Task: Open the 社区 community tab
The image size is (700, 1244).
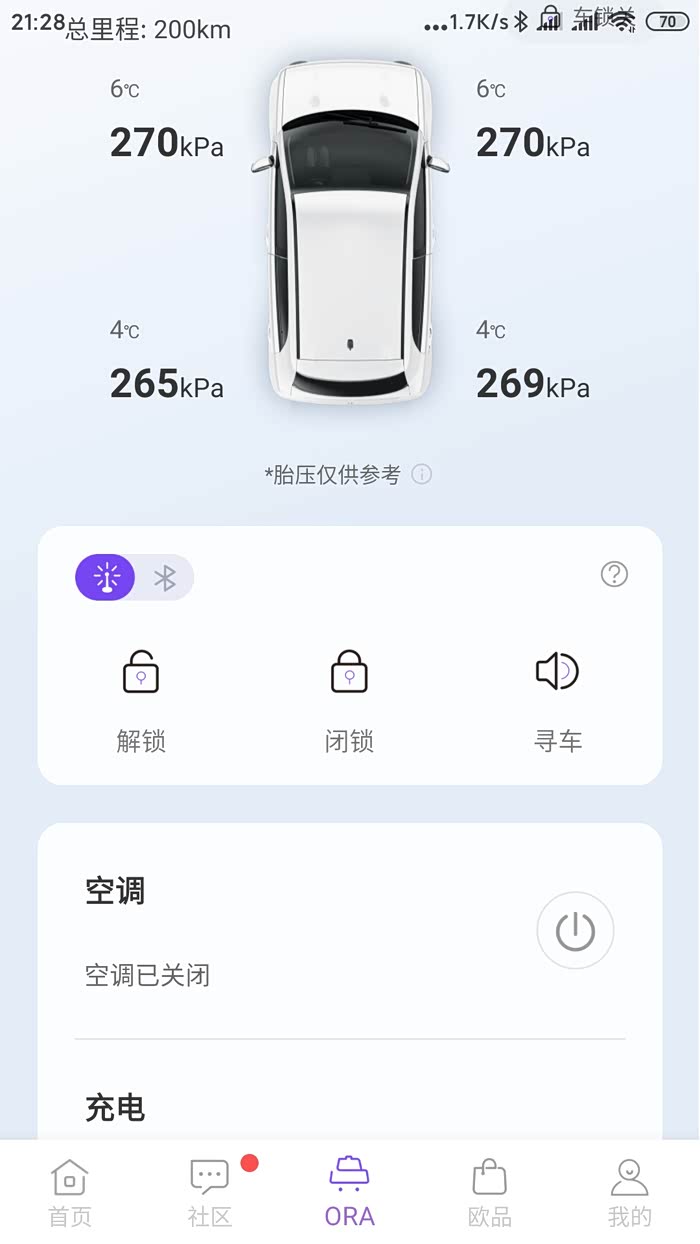Action: [210, 1192]
